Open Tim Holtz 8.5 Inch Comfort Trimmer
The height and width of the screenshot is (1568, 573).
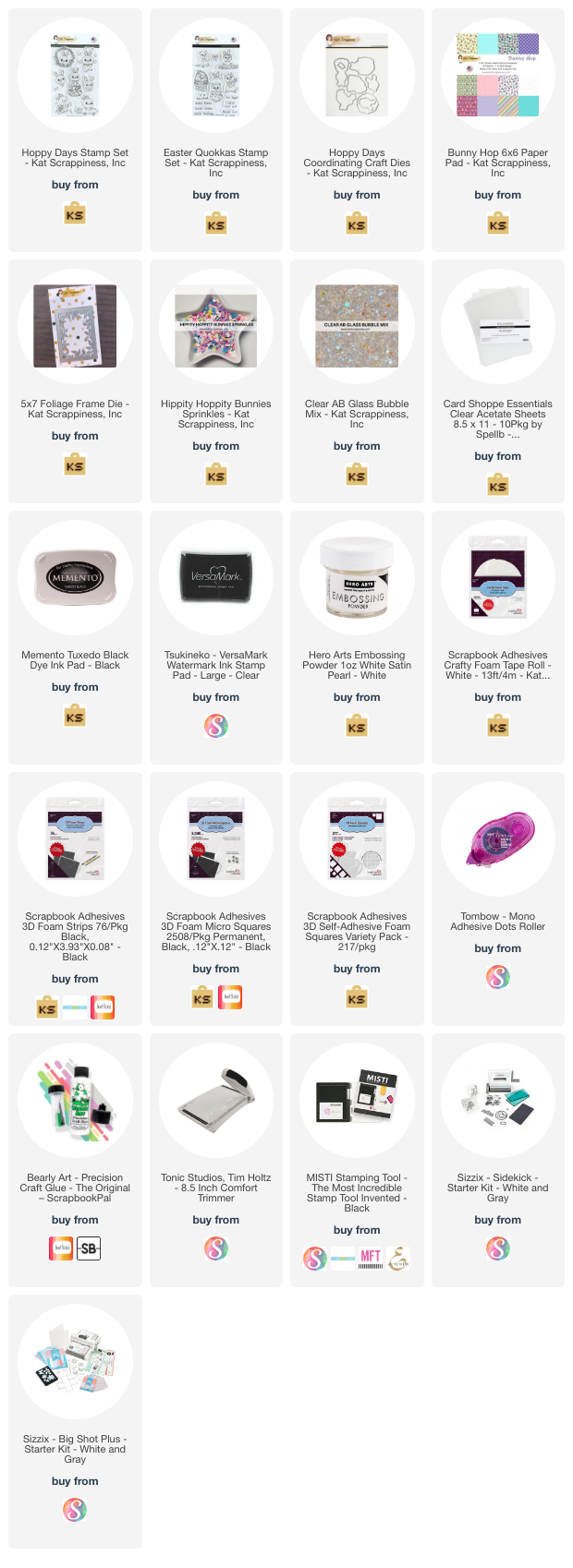(215, 1101)
